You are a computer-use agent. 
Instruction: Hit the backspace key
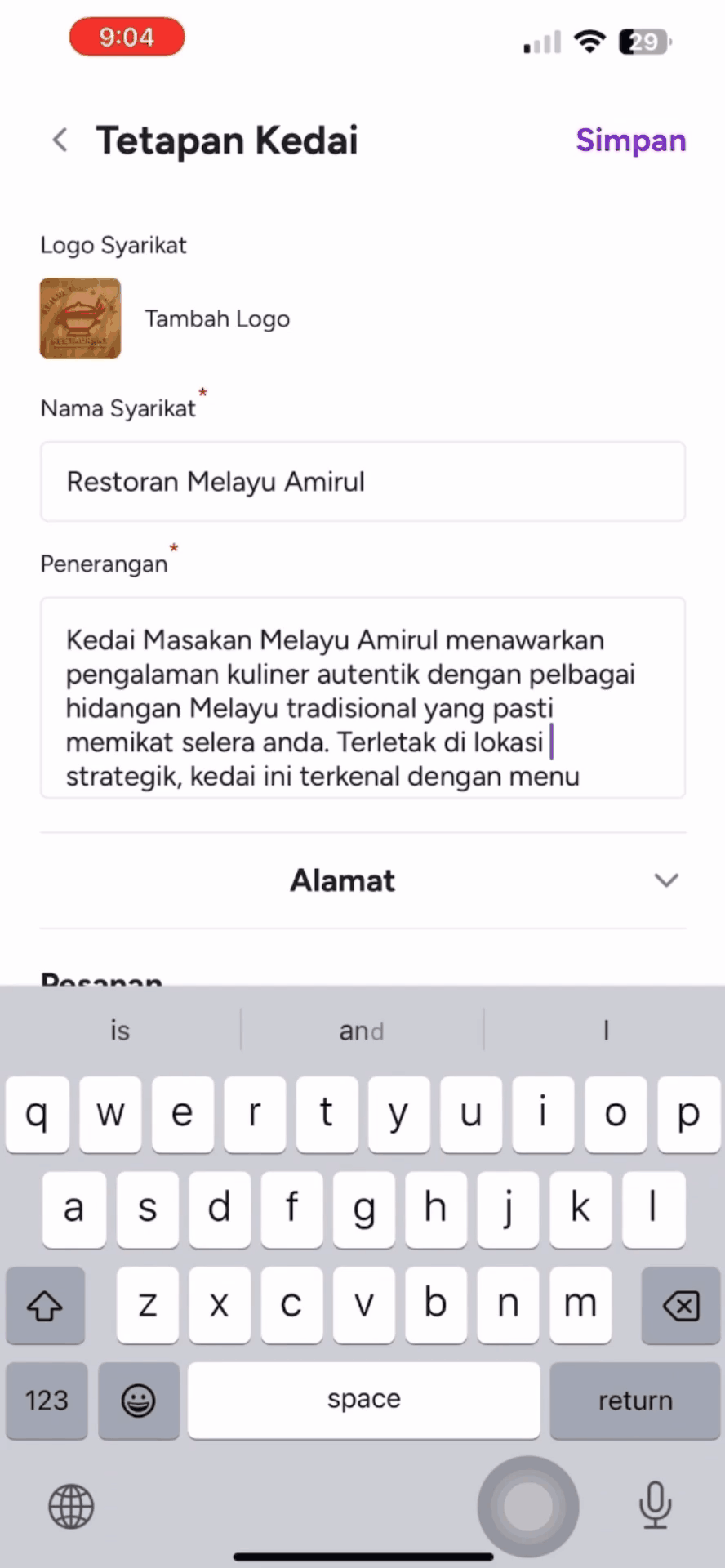click(680, 1305)
